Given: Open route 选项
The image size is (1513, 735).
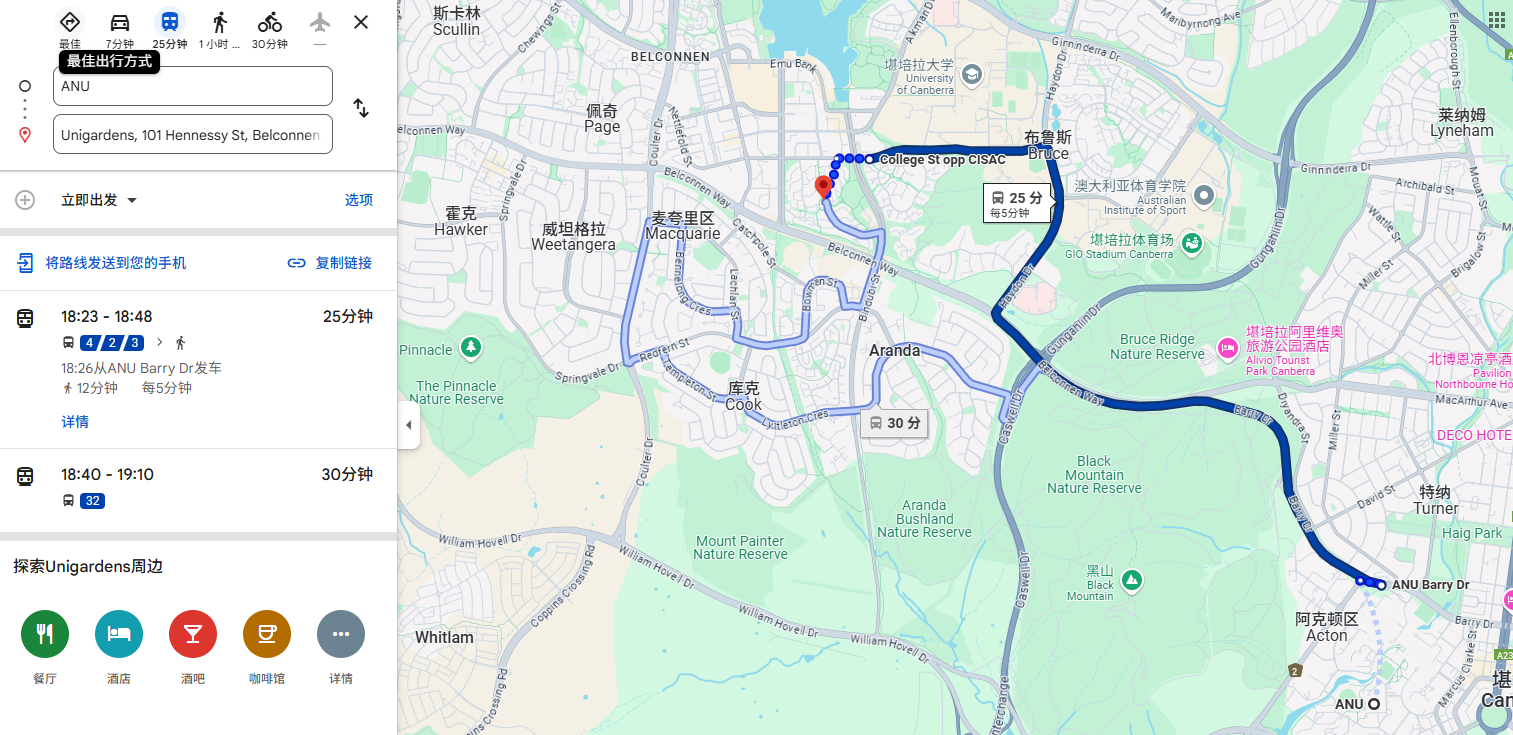Looking at the screenshot, I should click(x=359, y=200).
